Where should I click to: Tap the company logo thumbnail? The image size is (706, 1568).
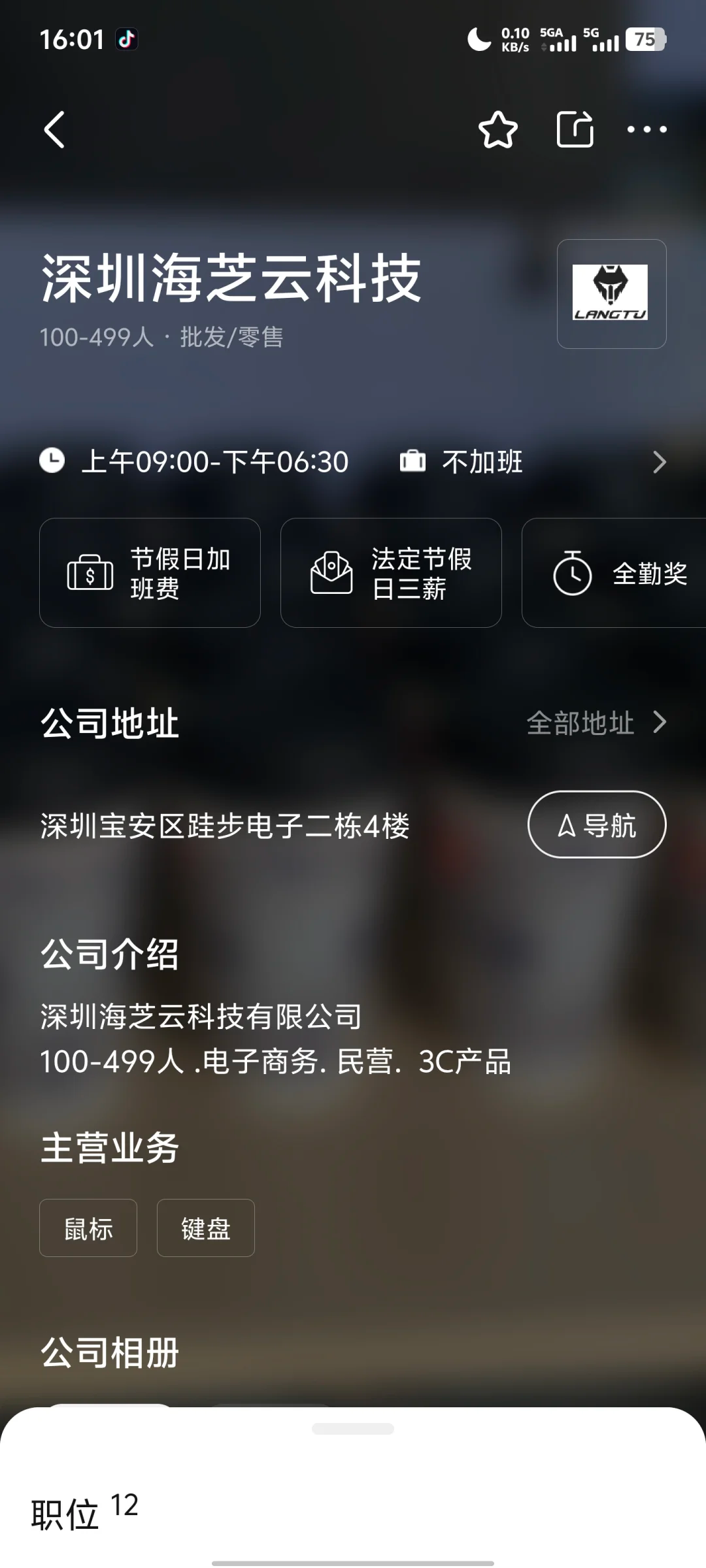click(x=611, y=293)
